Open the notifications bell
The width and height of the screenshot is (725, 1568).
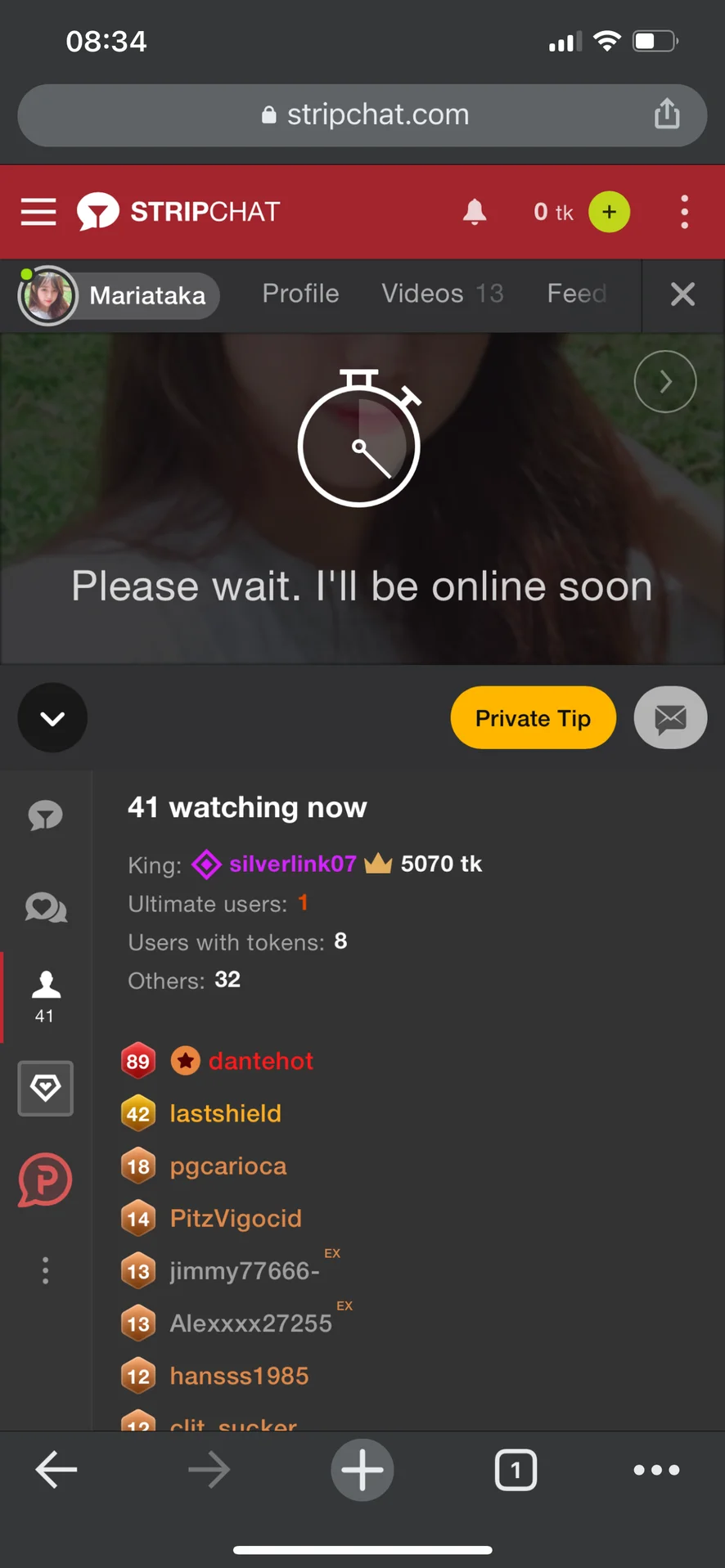click(x=475, y=212)
